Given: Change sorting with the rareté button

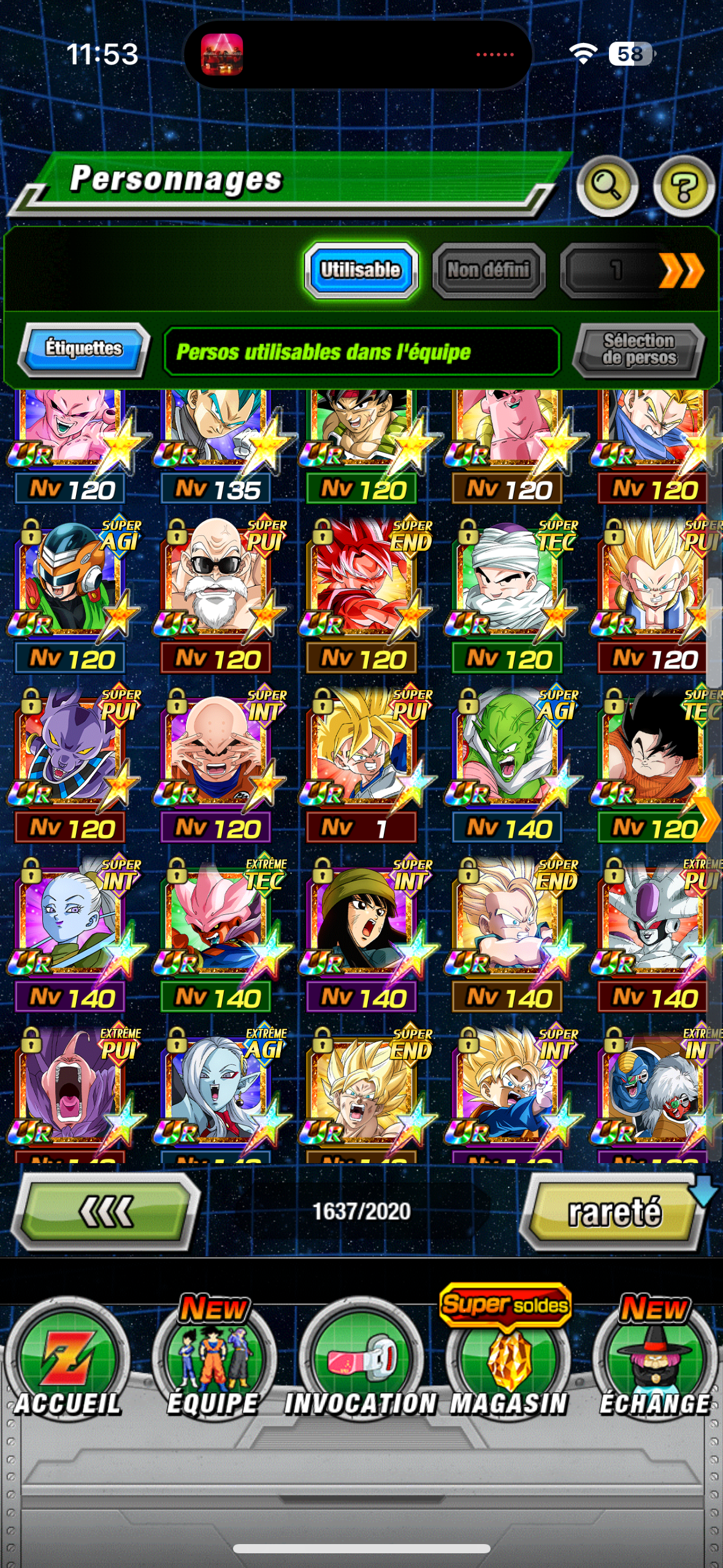Looking at the screenshot, I should coord(614,1212).
